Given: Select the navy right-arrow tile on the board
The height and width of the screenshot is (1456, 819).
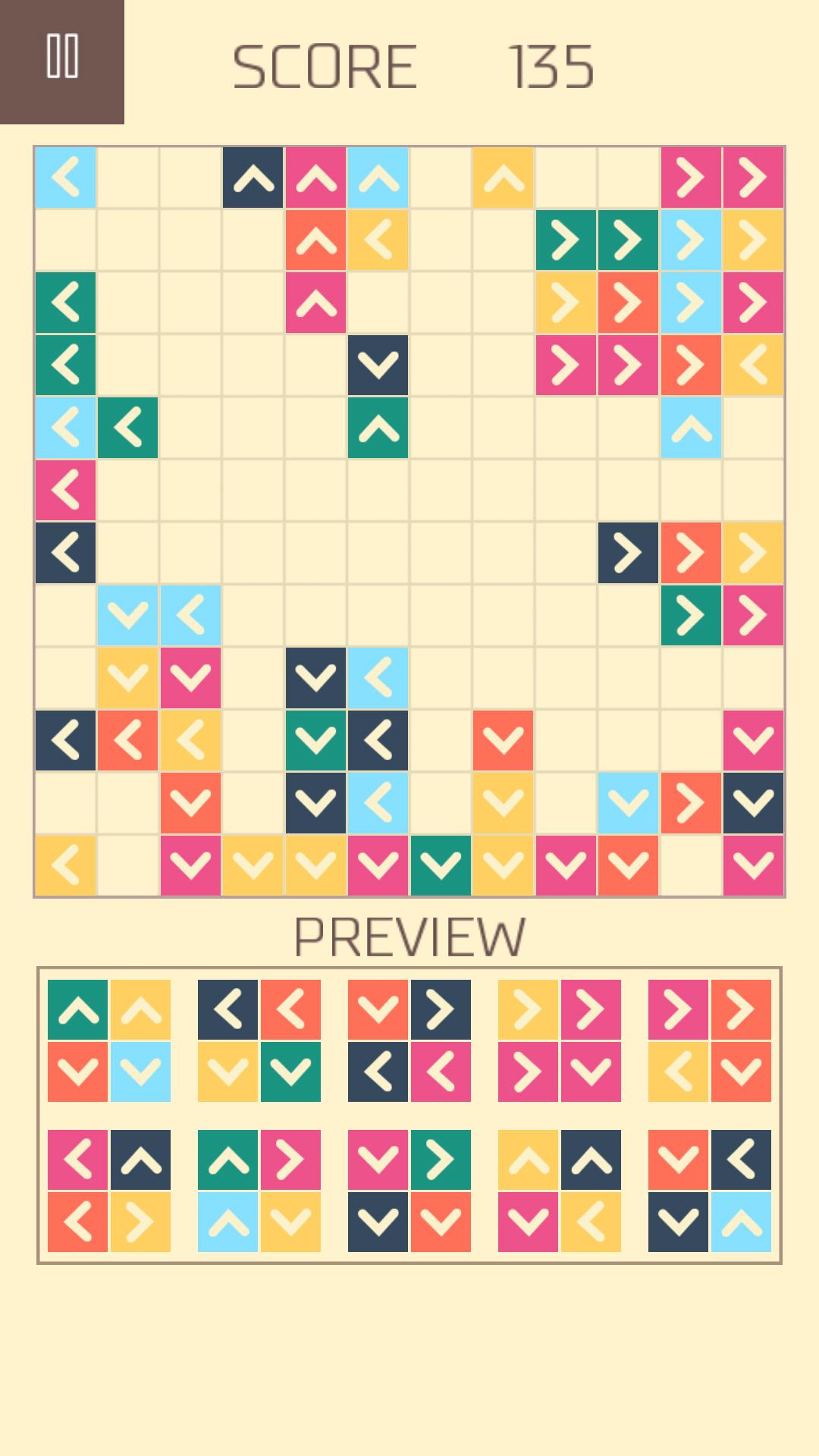Looking at the screenshot, I should point(628,553).
